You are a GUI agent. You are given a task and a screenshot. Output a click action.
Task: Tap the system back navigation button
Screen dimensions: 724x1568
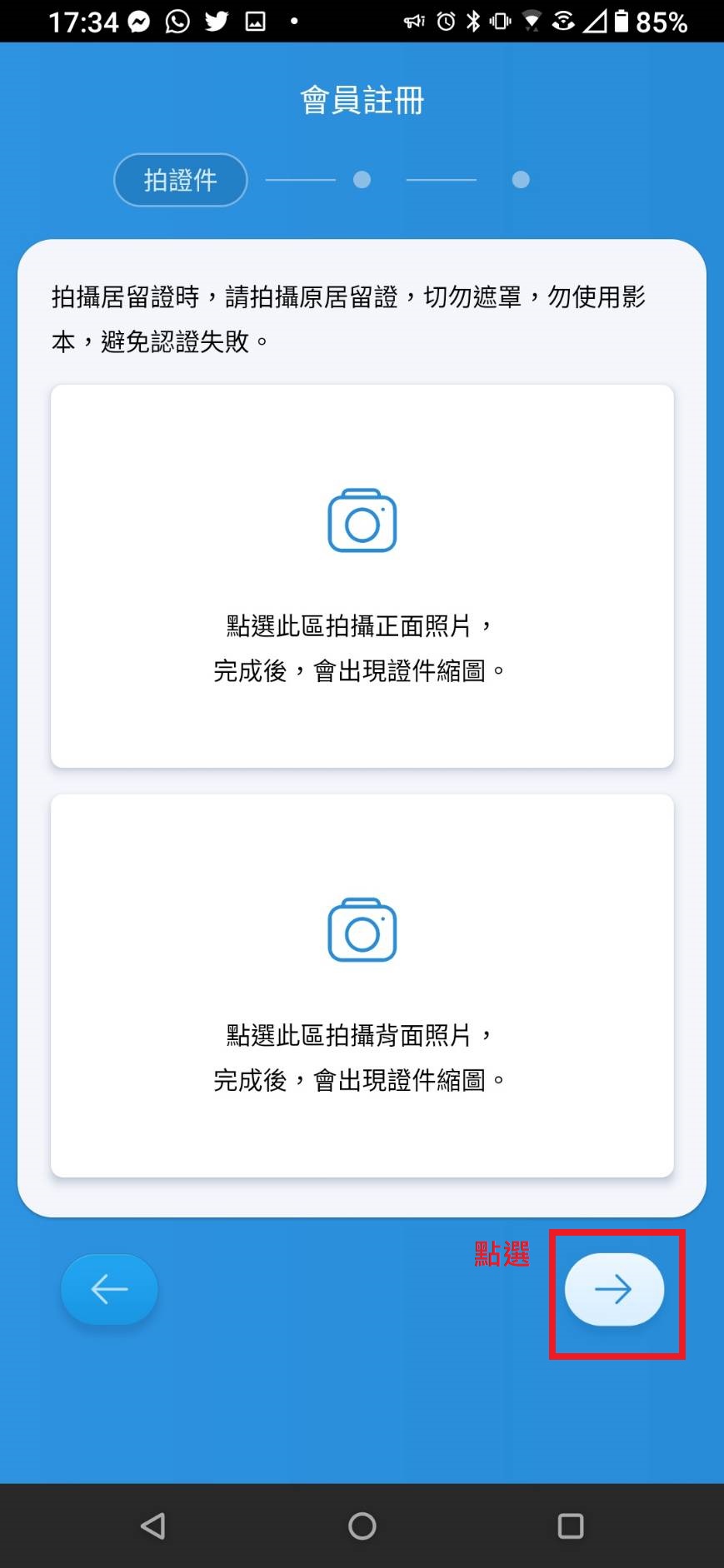pos(152,1526)
